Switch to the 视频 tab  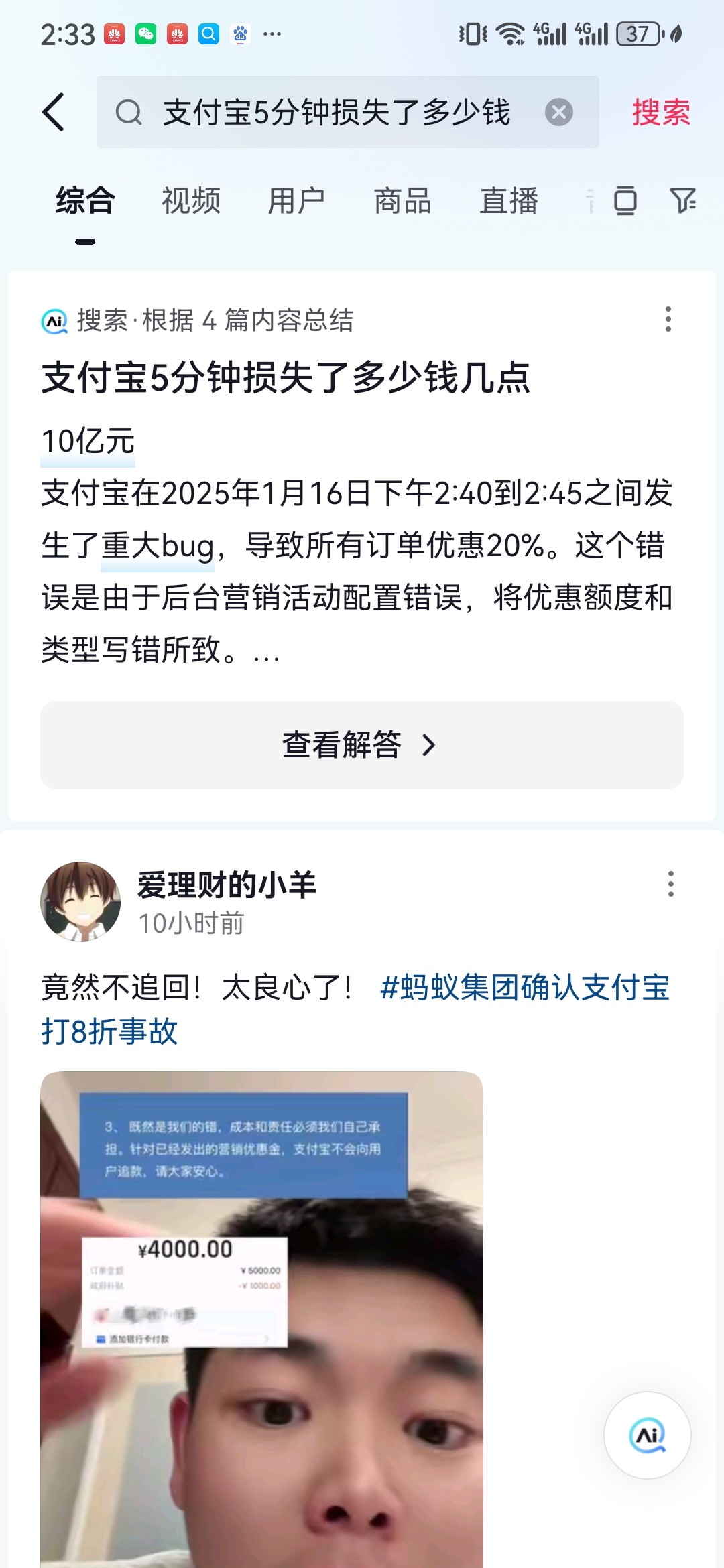pyautogui.click(x=191, y=201)
